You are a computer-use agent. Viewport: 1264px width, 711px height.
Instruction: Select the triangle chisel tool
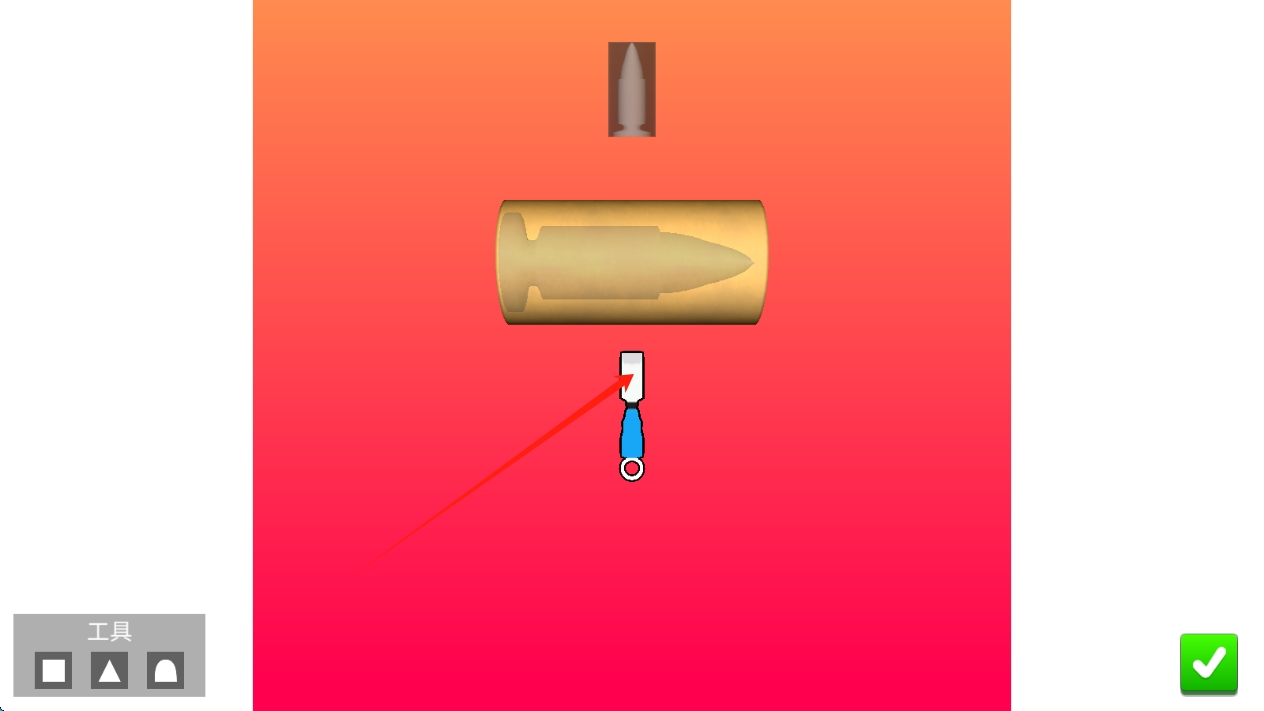pos(109,670)
